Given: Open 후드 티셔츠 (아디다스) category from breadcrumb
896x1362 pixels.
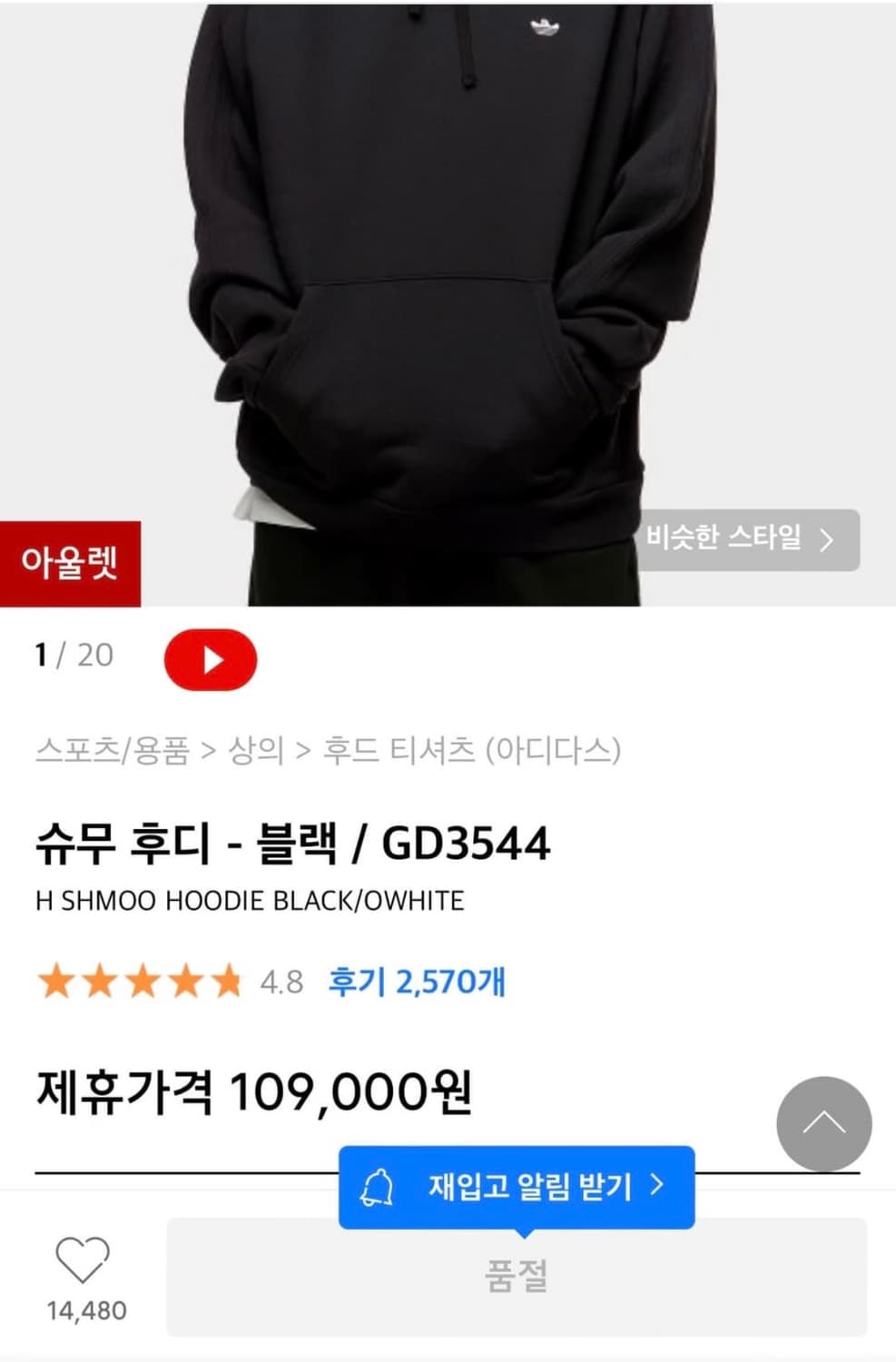Looking at the screenshot, I should (474, 750).
